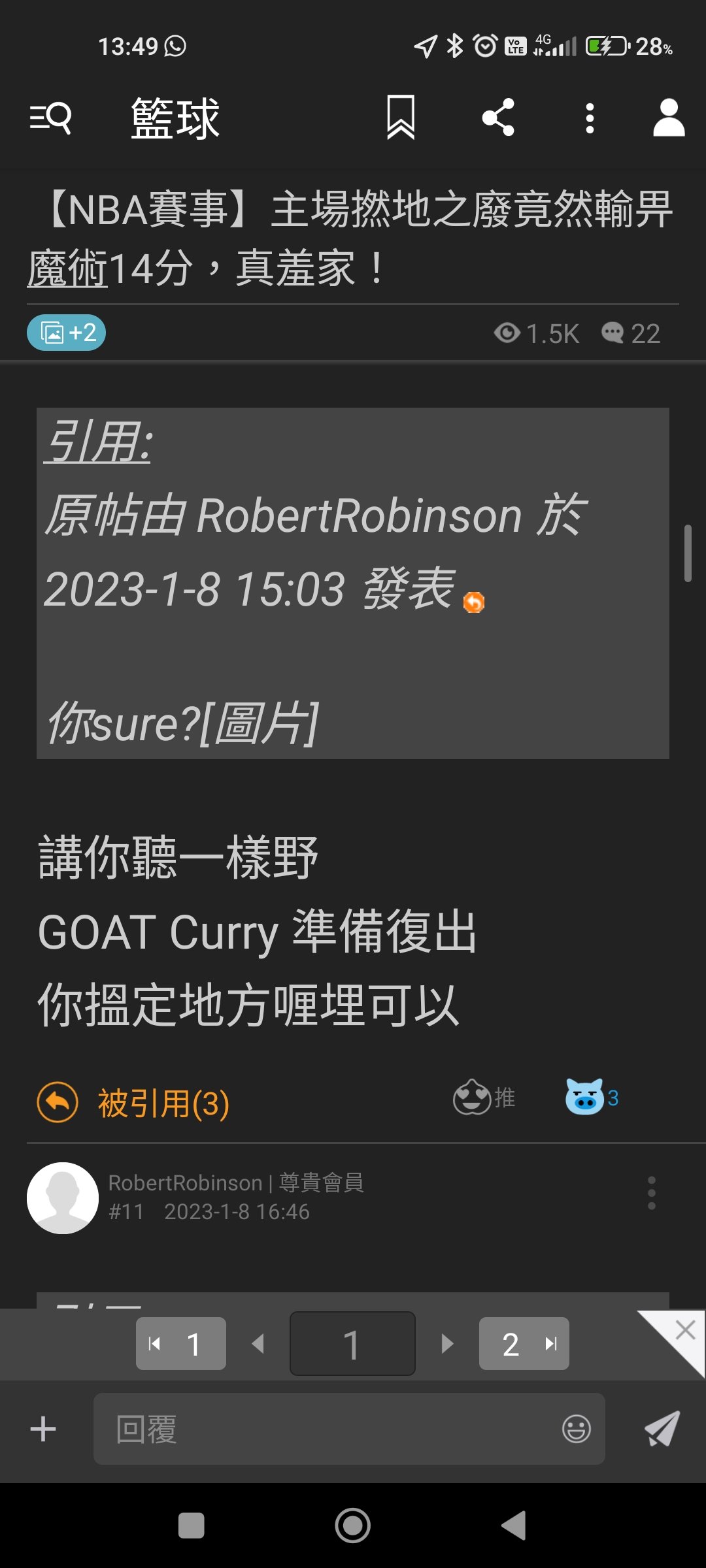The height and width of the screenshot is (1568, 706).
Task: Dismiss the page navigation bar
Action: click(x=684, y=1330)
